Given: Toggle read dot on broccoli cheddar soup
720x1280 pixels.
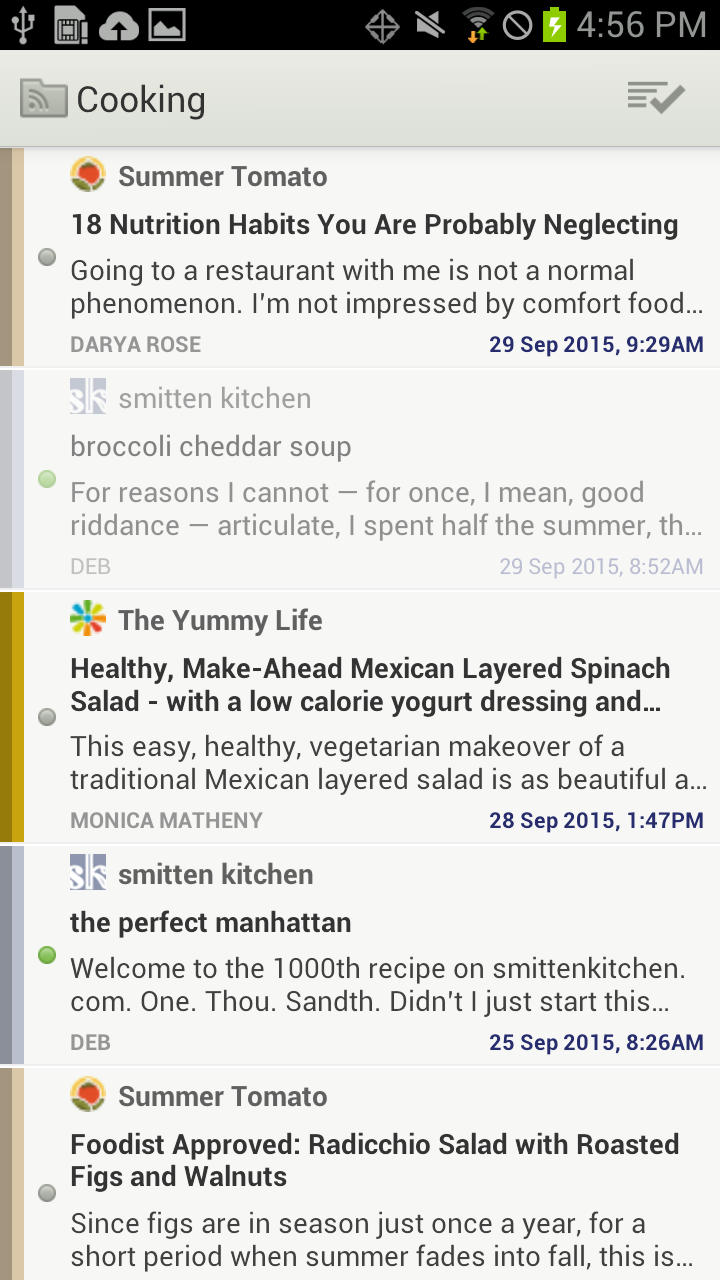Looking at the screenshot, I should point(46,480).
